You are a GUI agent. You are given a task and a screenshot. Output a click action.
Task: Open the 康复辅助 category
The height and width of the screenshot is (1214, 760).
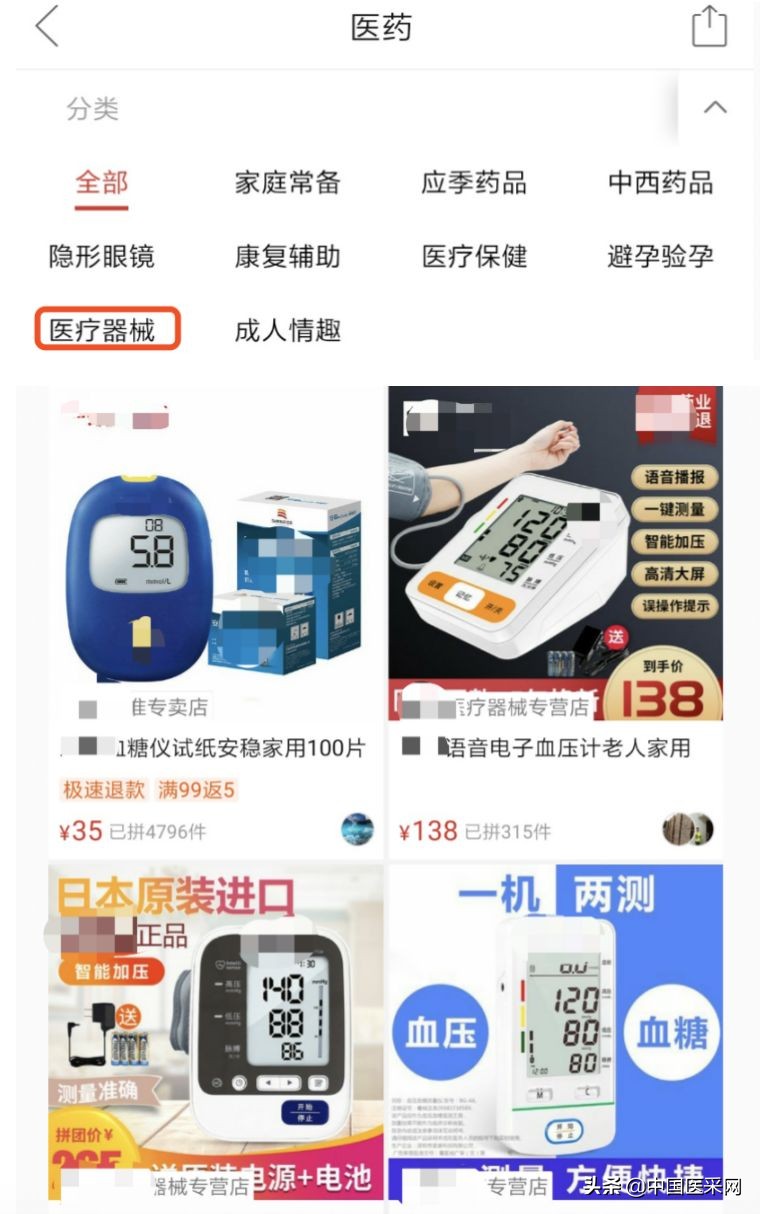287,257
